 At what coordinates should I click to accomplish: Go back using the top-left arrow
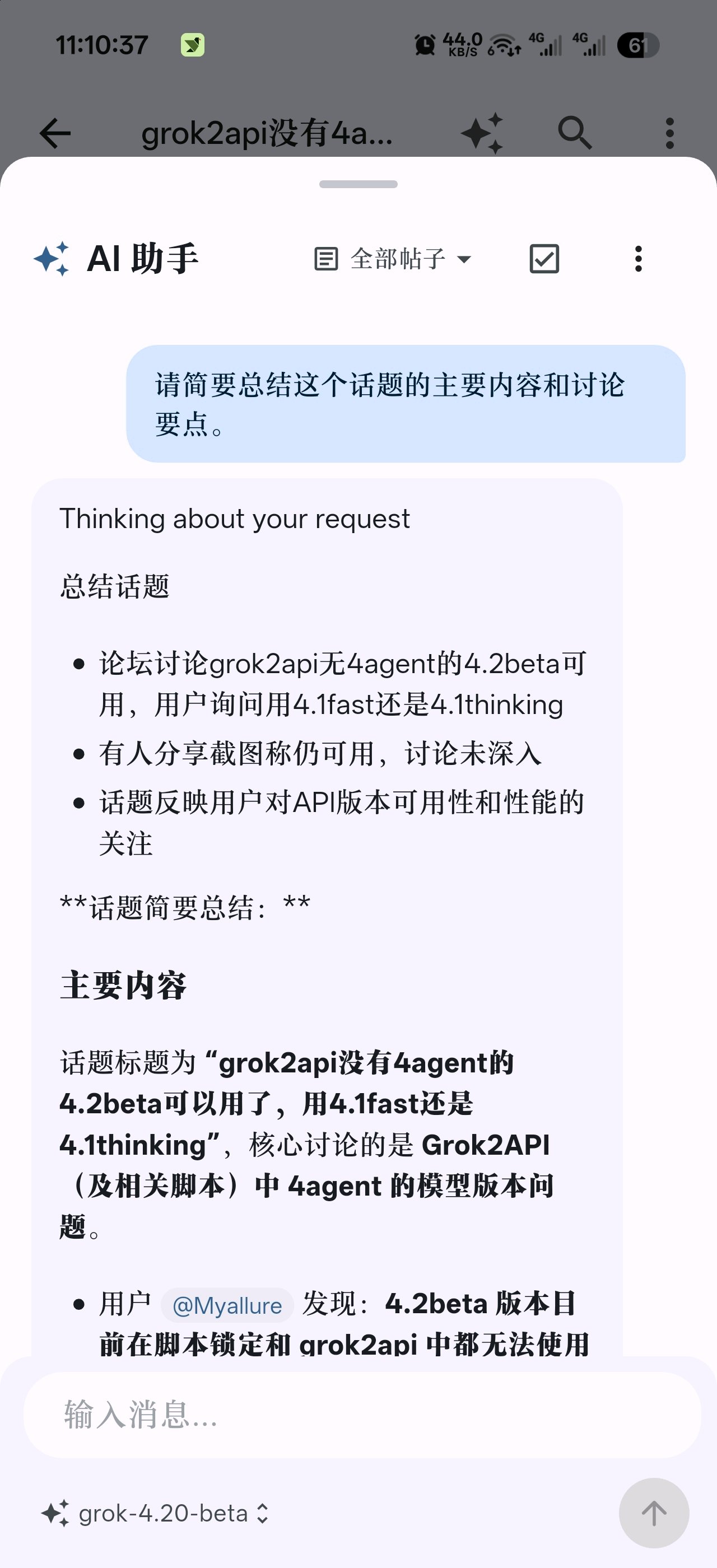[x=55, y=133]
